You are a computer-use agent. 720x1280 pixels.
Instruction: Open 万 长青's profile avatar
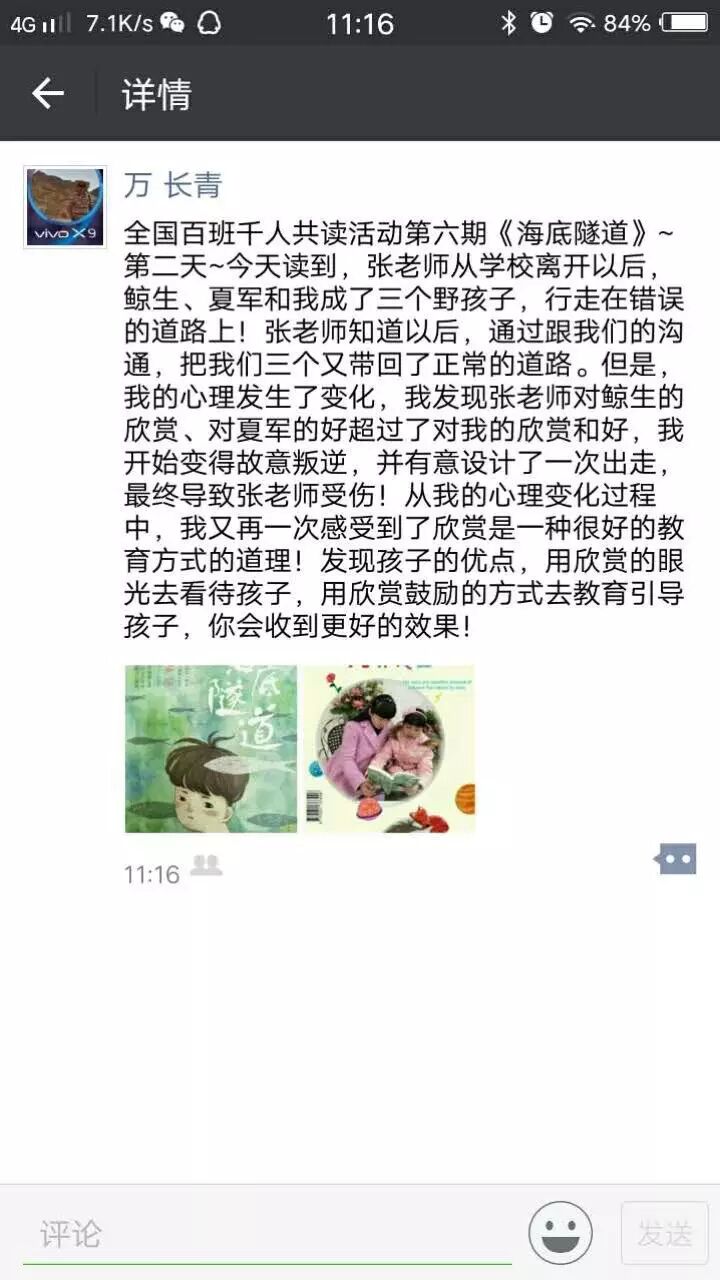point(65,207)
